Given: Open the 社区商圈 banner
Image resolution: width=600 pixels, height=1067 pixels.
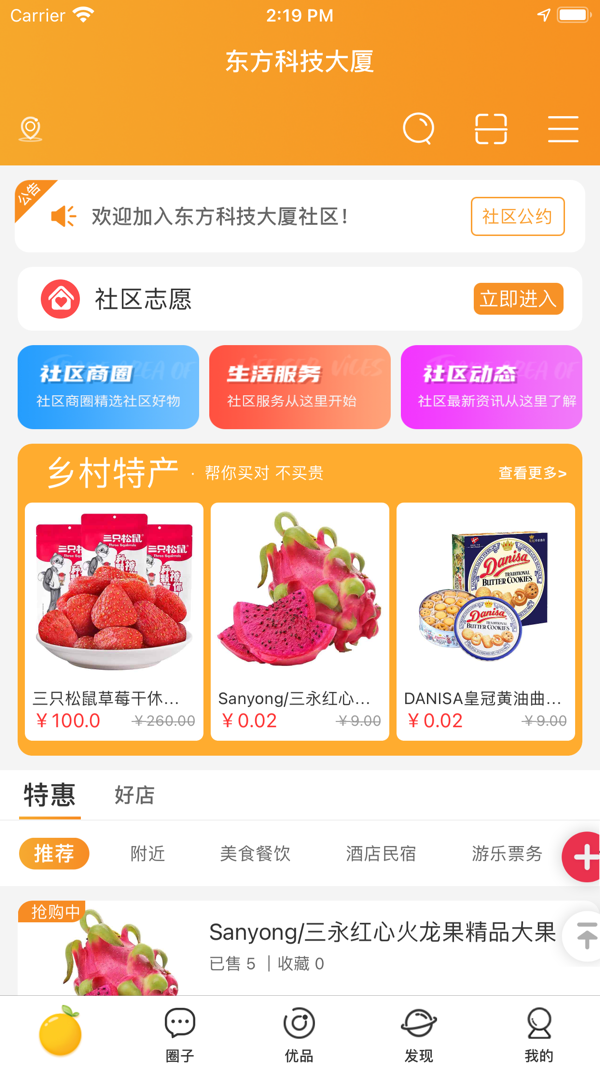Looking at the screenshot, I should coord(108,387).
